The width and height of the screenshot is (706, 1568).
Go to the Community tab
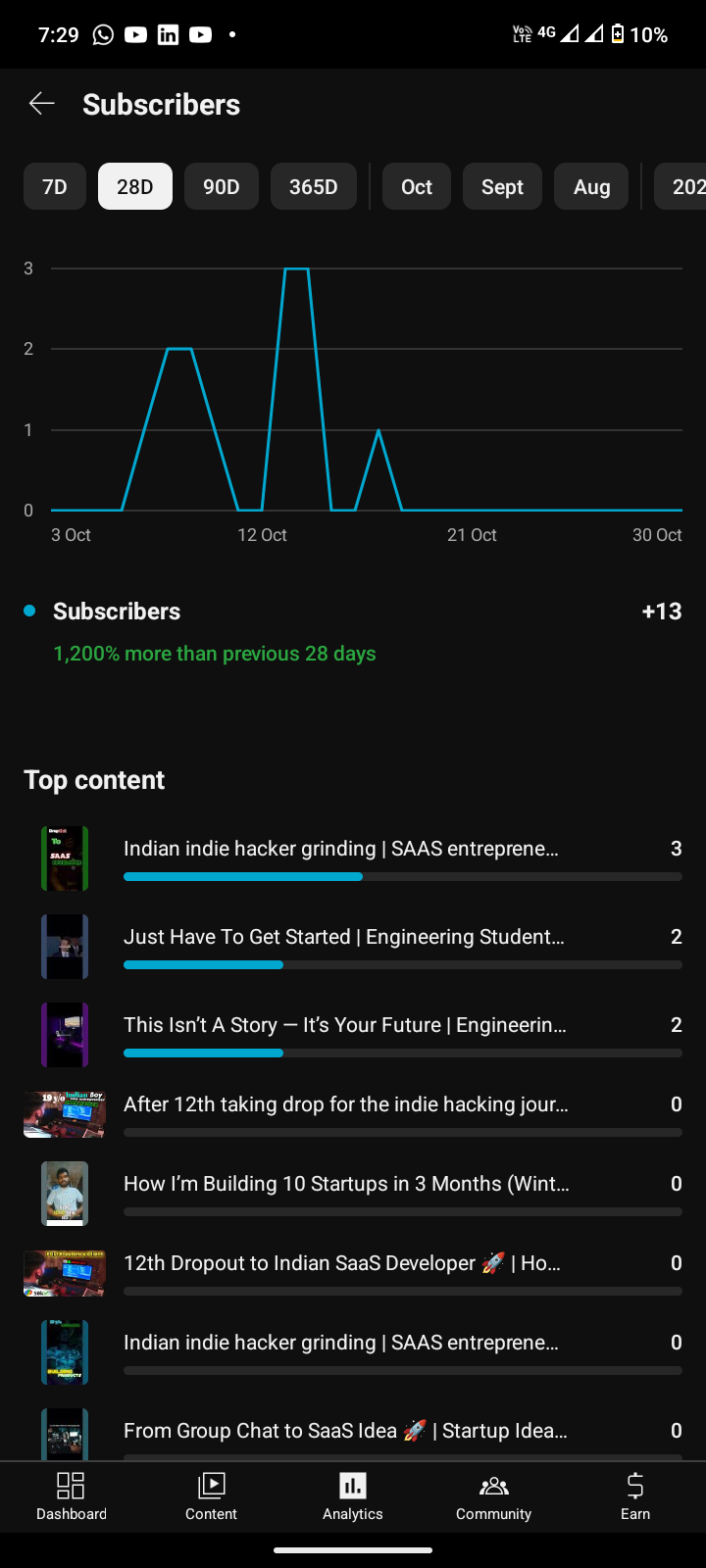[493, 1496]
